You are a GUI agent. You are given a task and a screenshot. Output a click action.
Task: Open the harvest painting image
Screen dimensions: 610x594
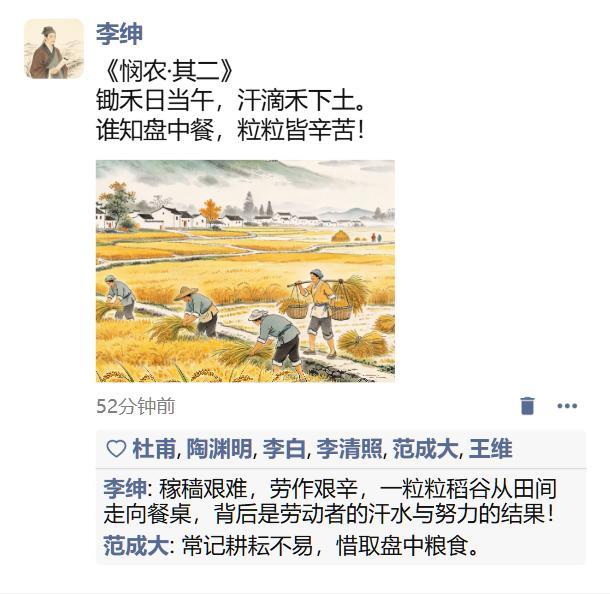pos(245,271)
